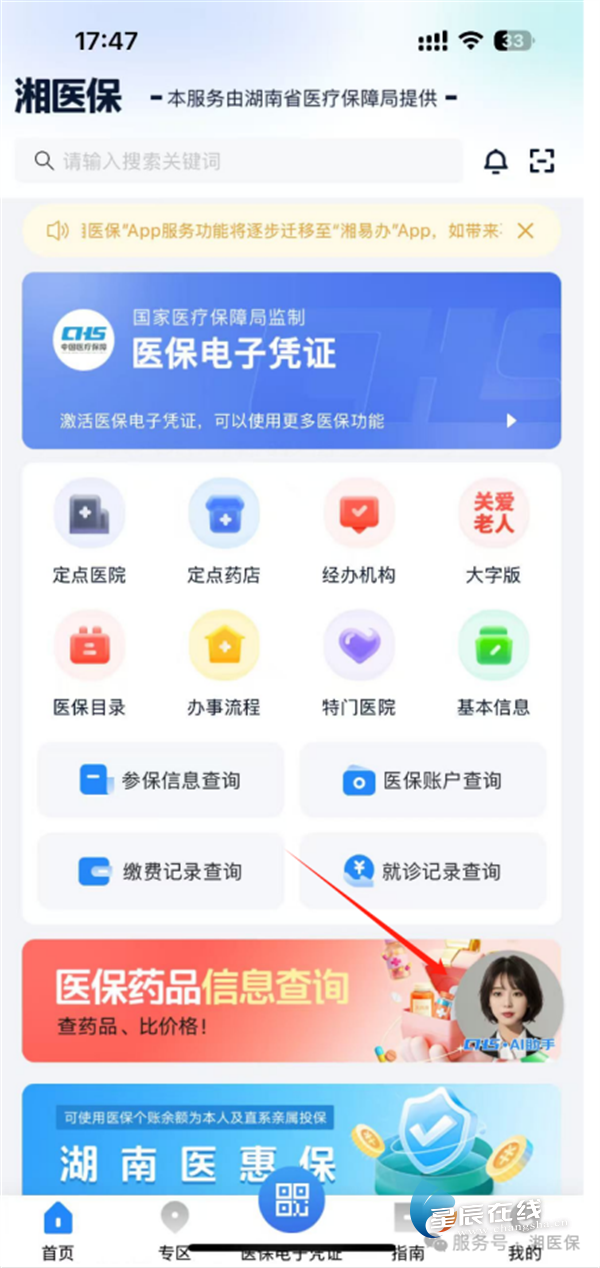Open the scan code icon
The image size is (600, 1268).
pyautogui.click(x=542, y=161)
